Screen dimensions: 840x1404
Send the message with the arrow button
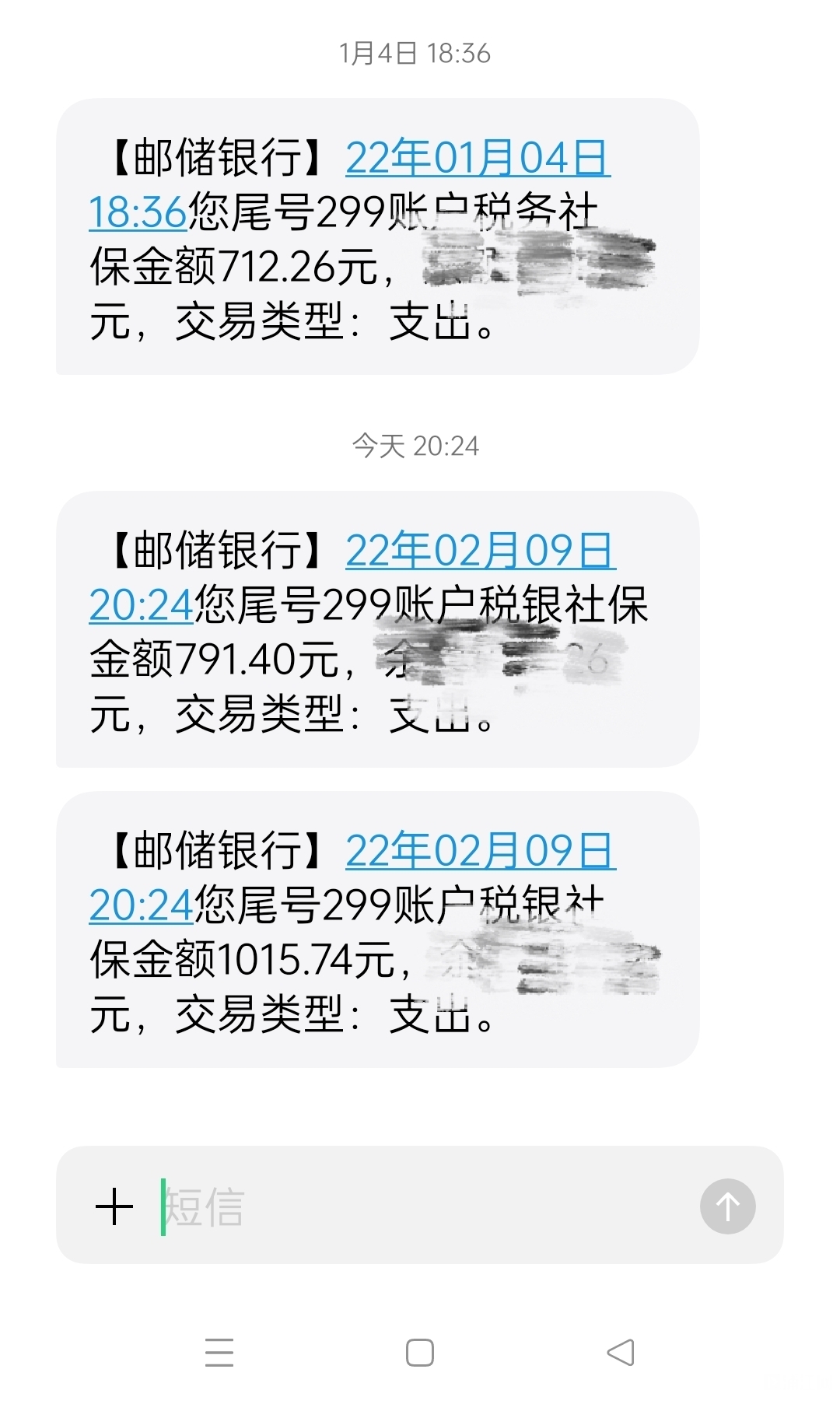(727, 1206)
